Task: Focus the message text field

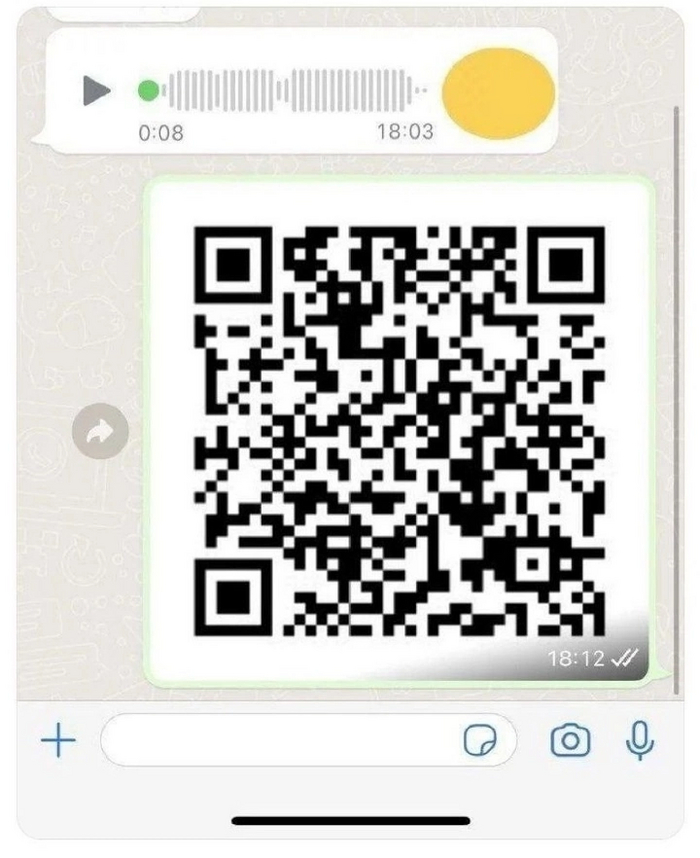Action: [x=280, y=741]
